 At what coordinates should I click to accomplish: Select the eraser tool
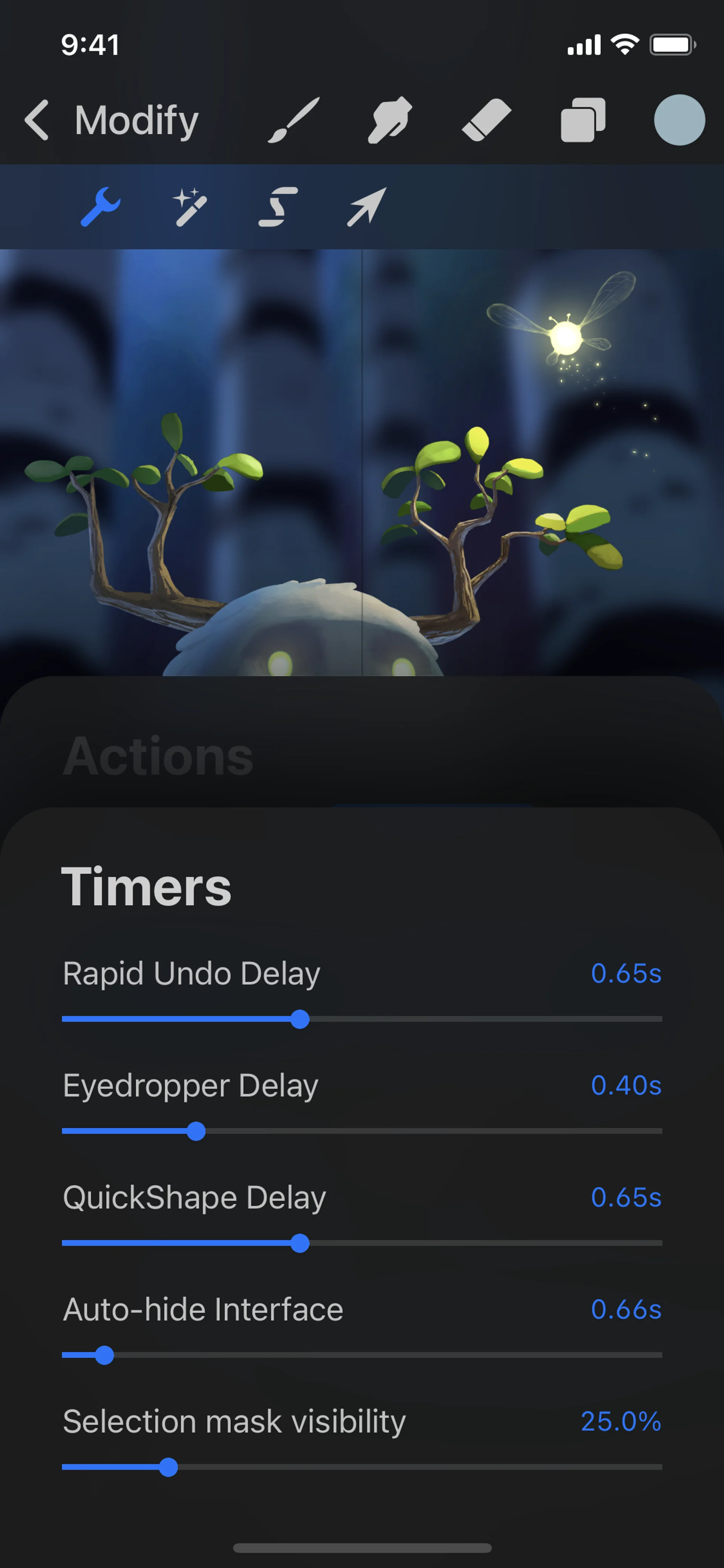(486, 120)
